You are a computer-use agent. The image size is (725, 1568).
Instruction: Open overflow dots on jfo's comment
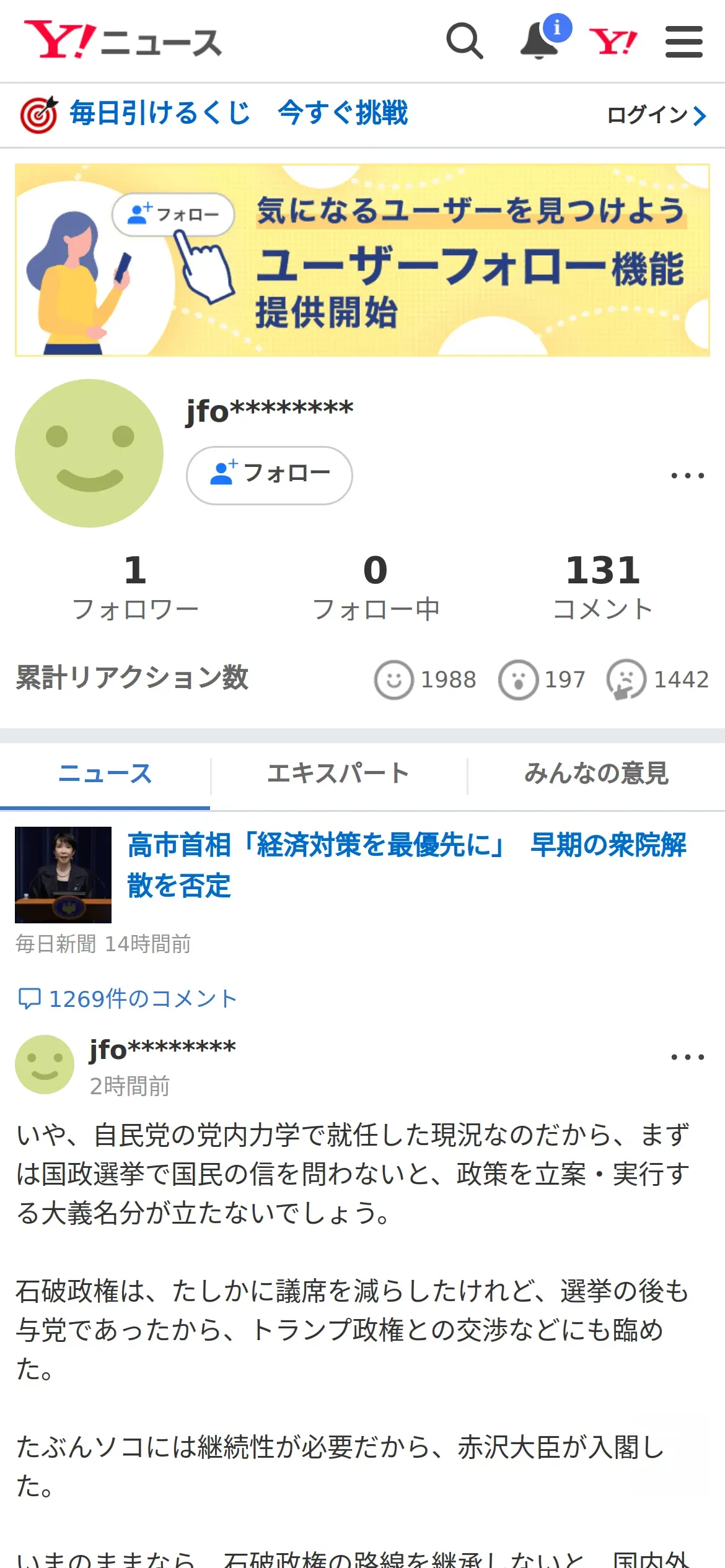(x=687, y=1057)
